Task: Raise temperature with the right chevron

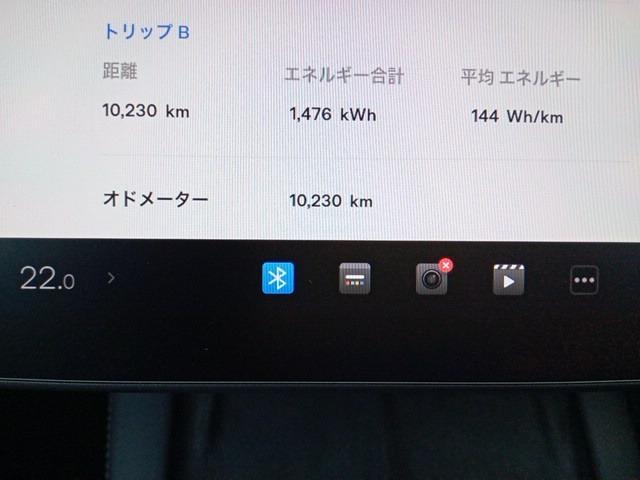Action: 110,278
